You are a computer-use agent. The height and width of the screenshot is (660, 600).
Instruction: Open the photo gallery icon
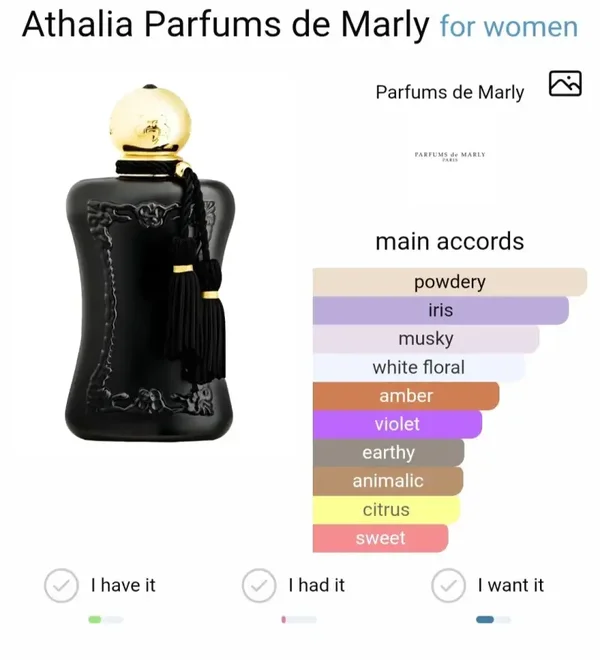click(565, 84)
